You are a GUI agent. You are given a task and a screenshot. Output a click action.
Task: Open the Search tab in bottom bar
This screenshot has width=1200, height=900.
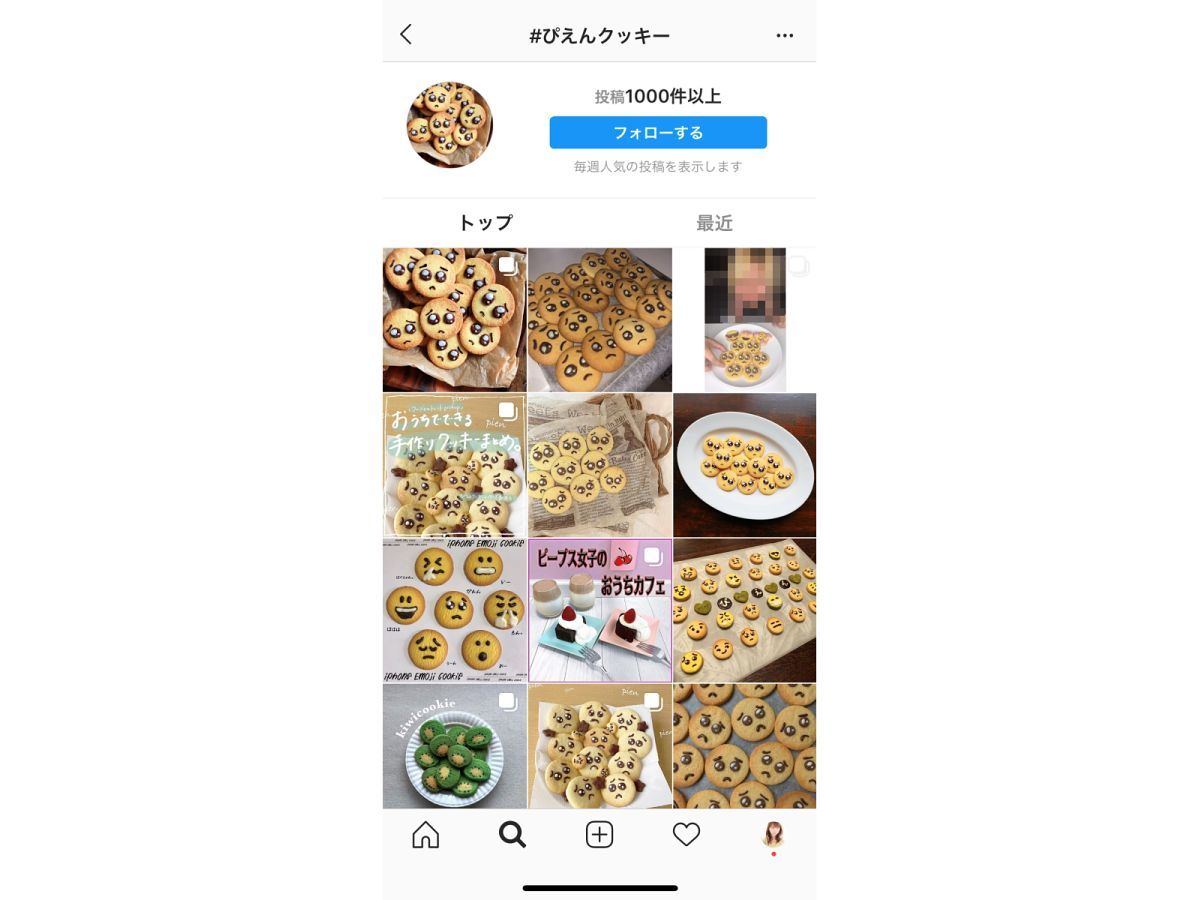click(x=512, y=835)
